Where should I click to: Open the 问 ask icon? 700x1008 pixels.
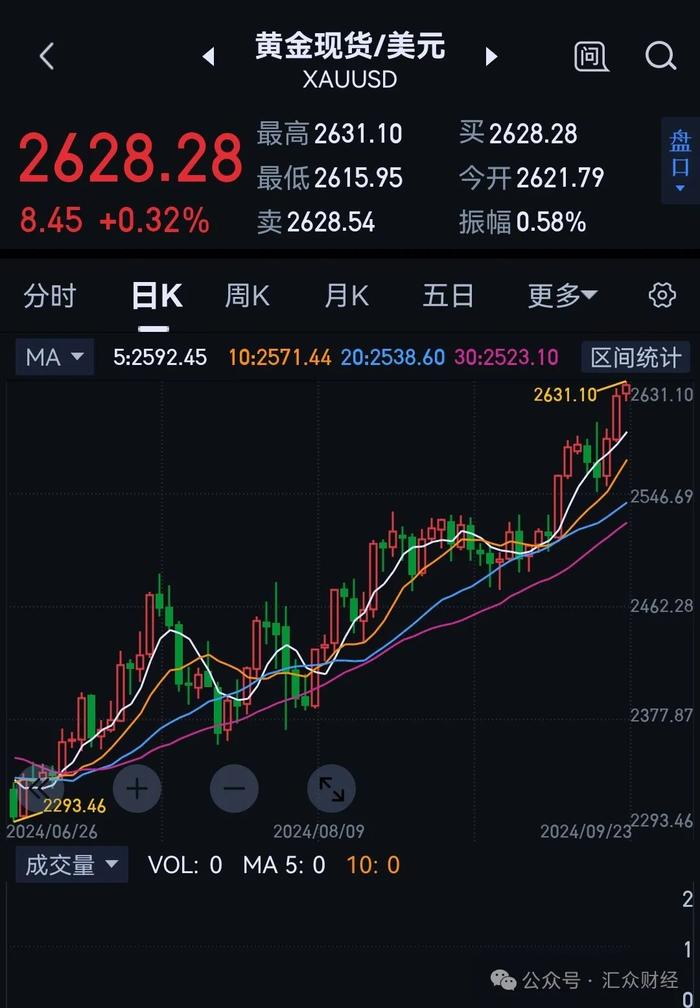point(591,57)
